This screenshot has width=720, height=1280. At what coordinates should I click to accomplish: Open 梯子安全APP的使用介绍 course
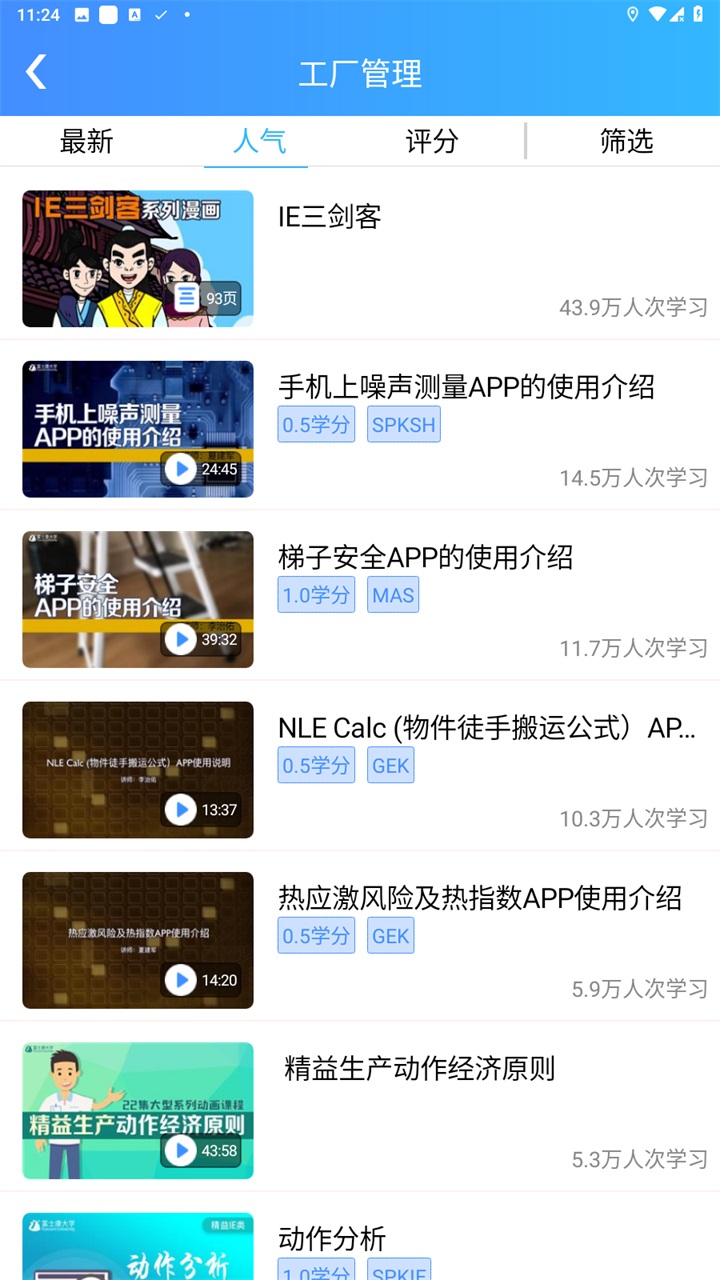pyautogui.click(x=425, y=557)
